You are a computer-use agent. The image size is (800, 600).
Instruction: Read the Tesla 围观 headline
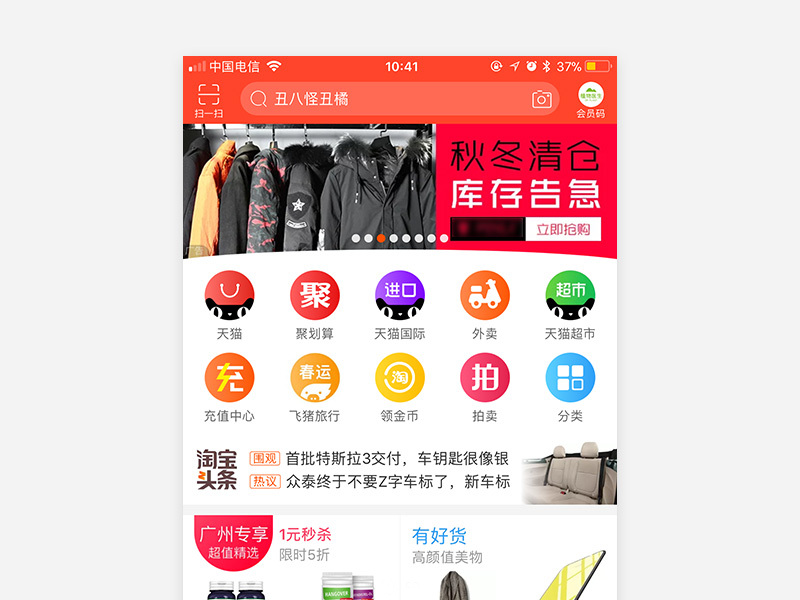pos(397,459)
